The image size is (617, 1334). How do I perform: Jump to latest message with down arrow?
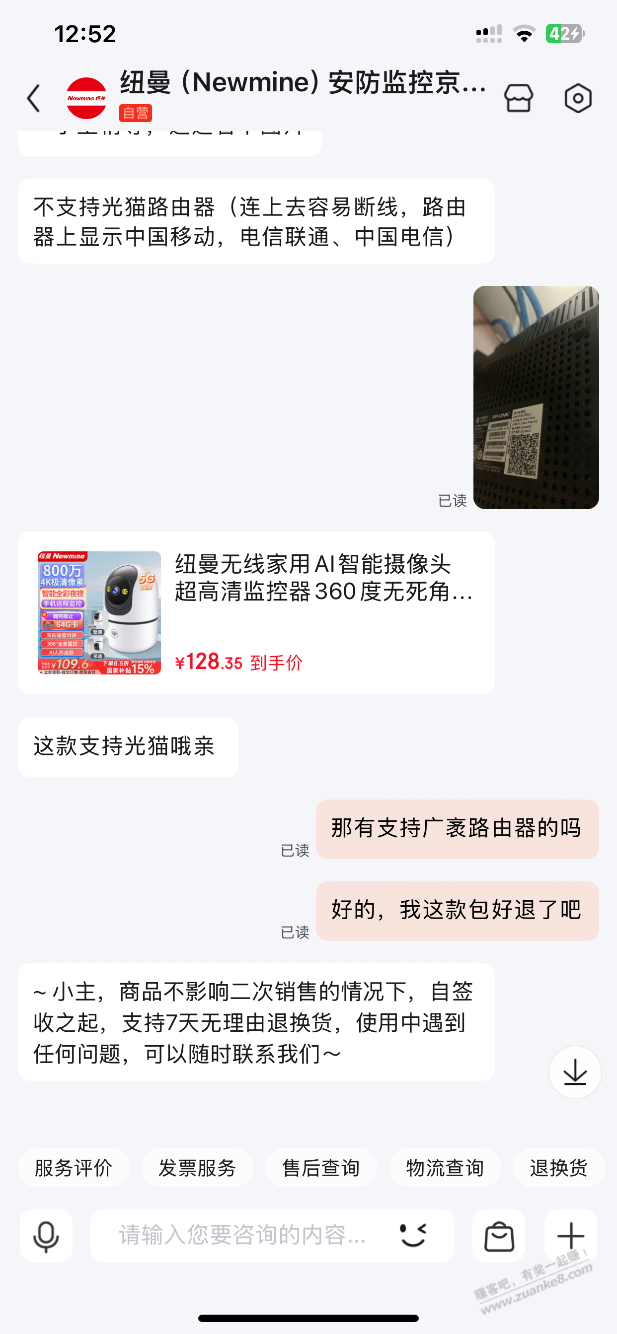click(575, 1072)
